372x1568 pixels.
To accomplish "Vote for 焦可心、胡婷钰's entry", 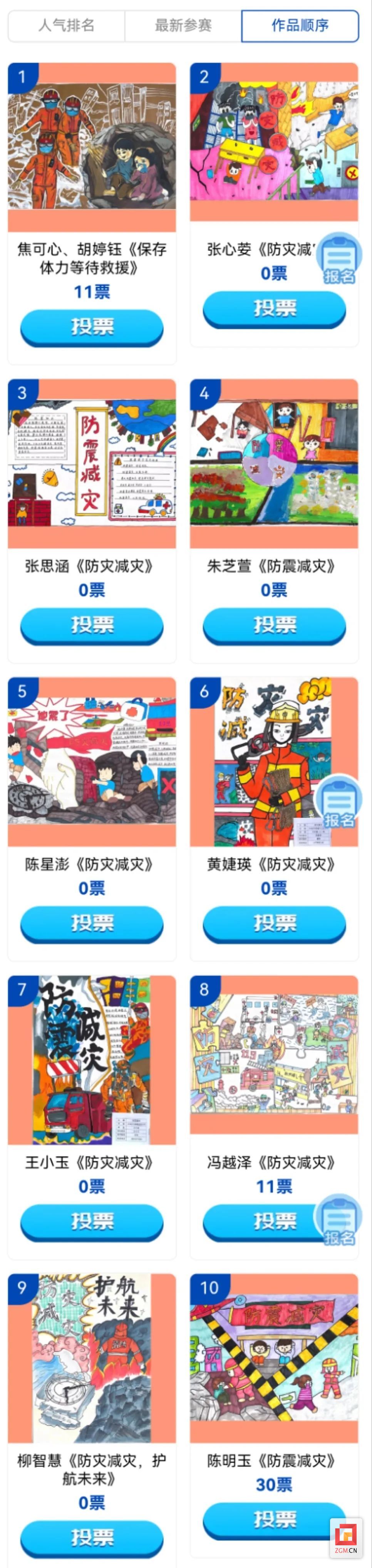I will pyautogui.click(x=92, y=327).
